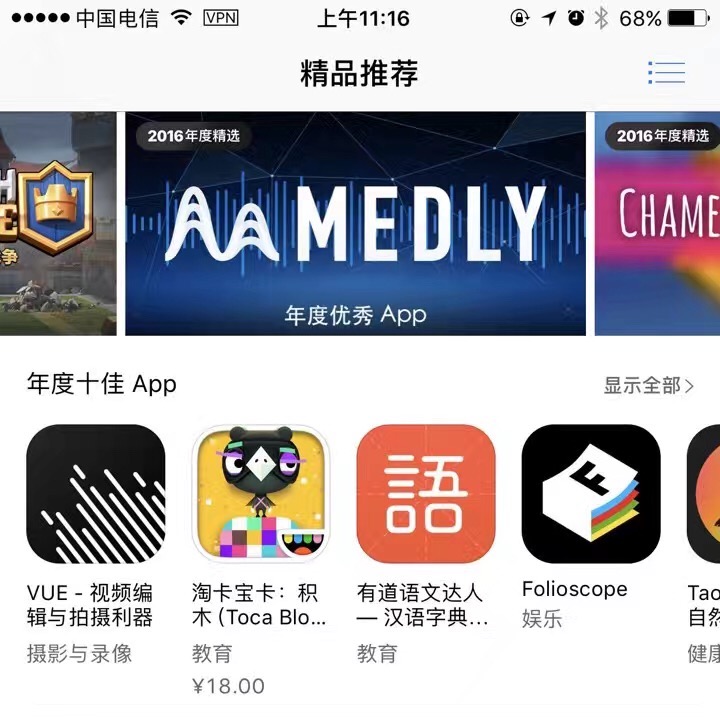The width and height of the screenshot is (720, 717).
Task: Open the Folioscope app
Action: [591, 494]
